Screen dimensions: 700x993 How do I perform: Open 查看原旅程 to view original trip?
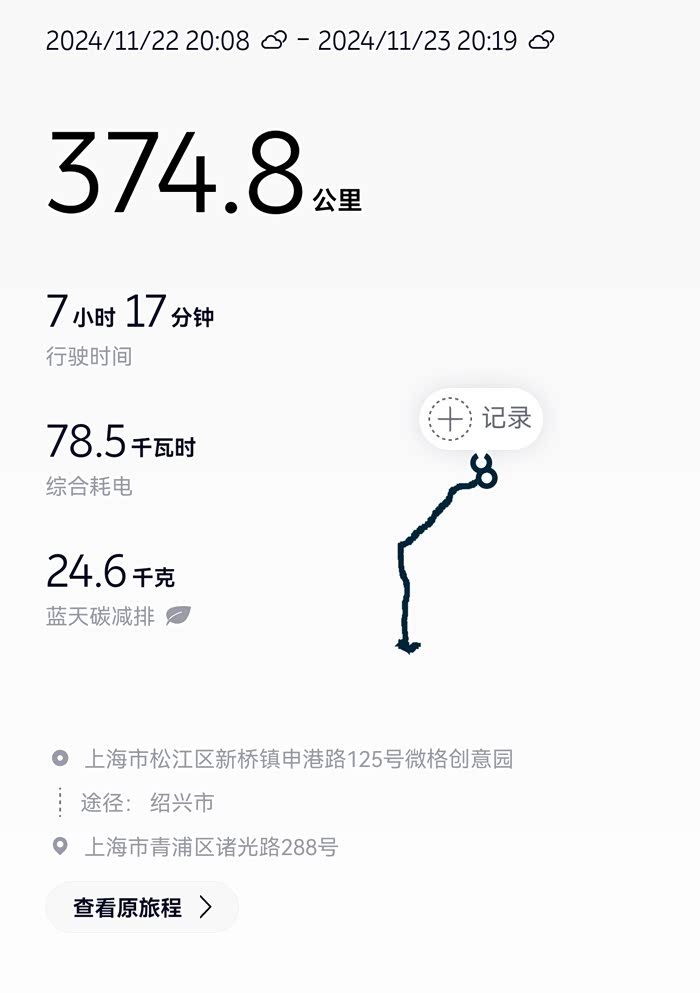[142, 907]
